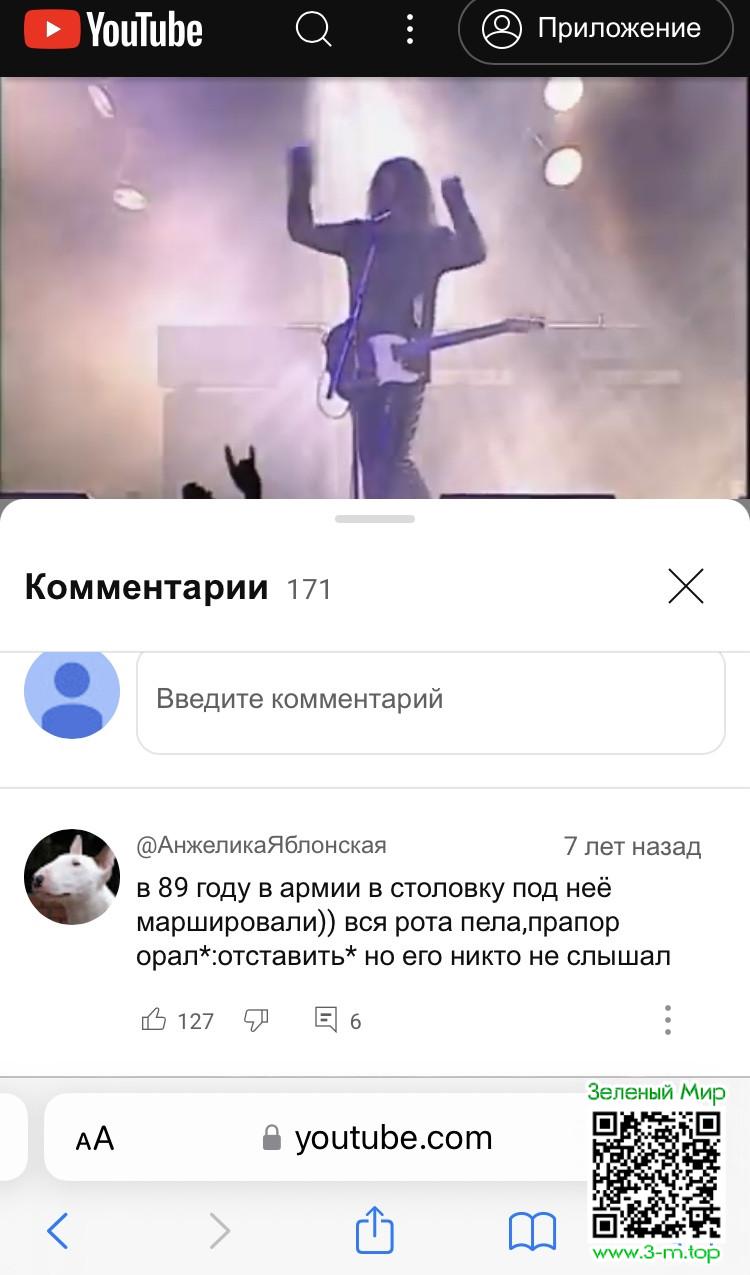Viewport: 750px width, 1275px height.
Task: Tap the video player
Action: pyautogui.click(x=375, y=290)
